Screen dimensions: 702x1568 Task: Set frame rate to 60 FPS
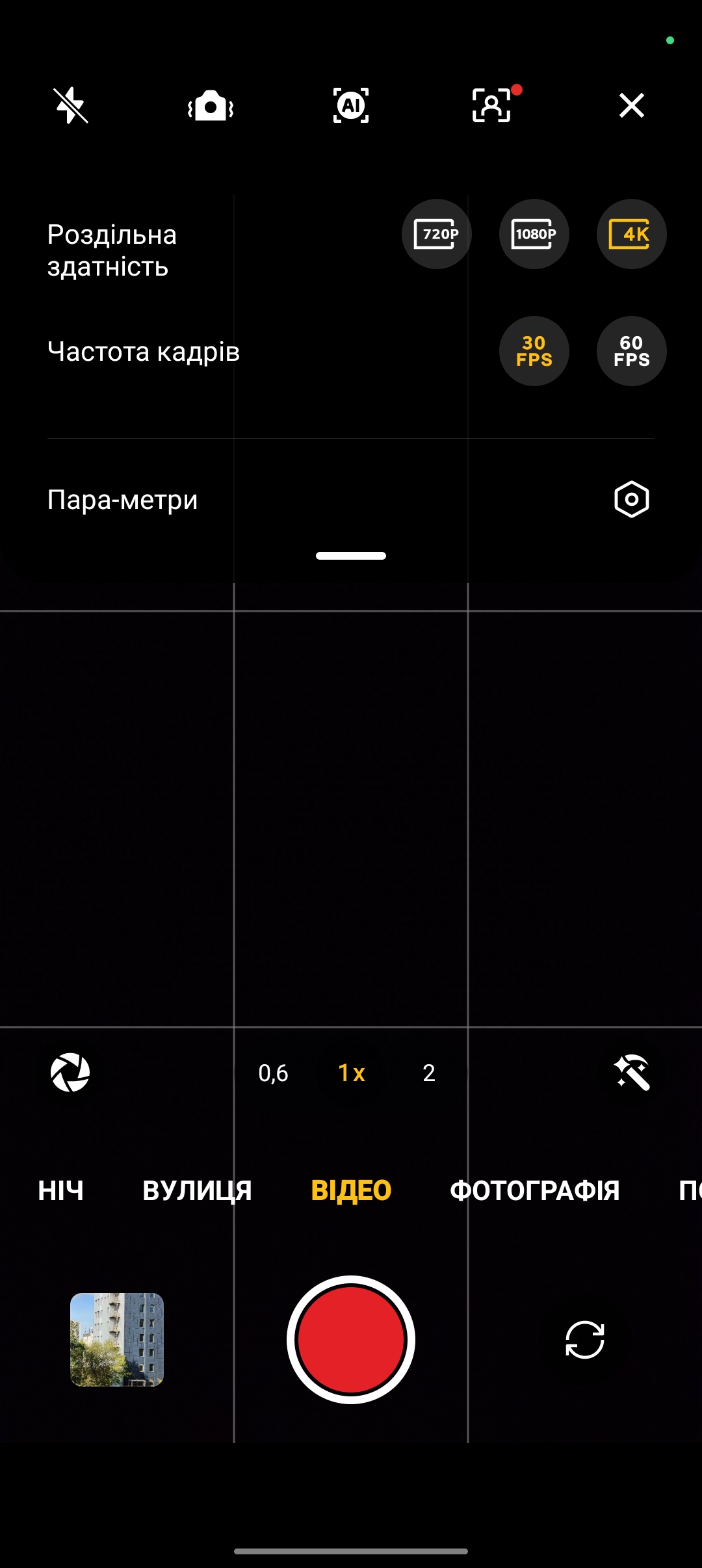[x=632, y=351]
